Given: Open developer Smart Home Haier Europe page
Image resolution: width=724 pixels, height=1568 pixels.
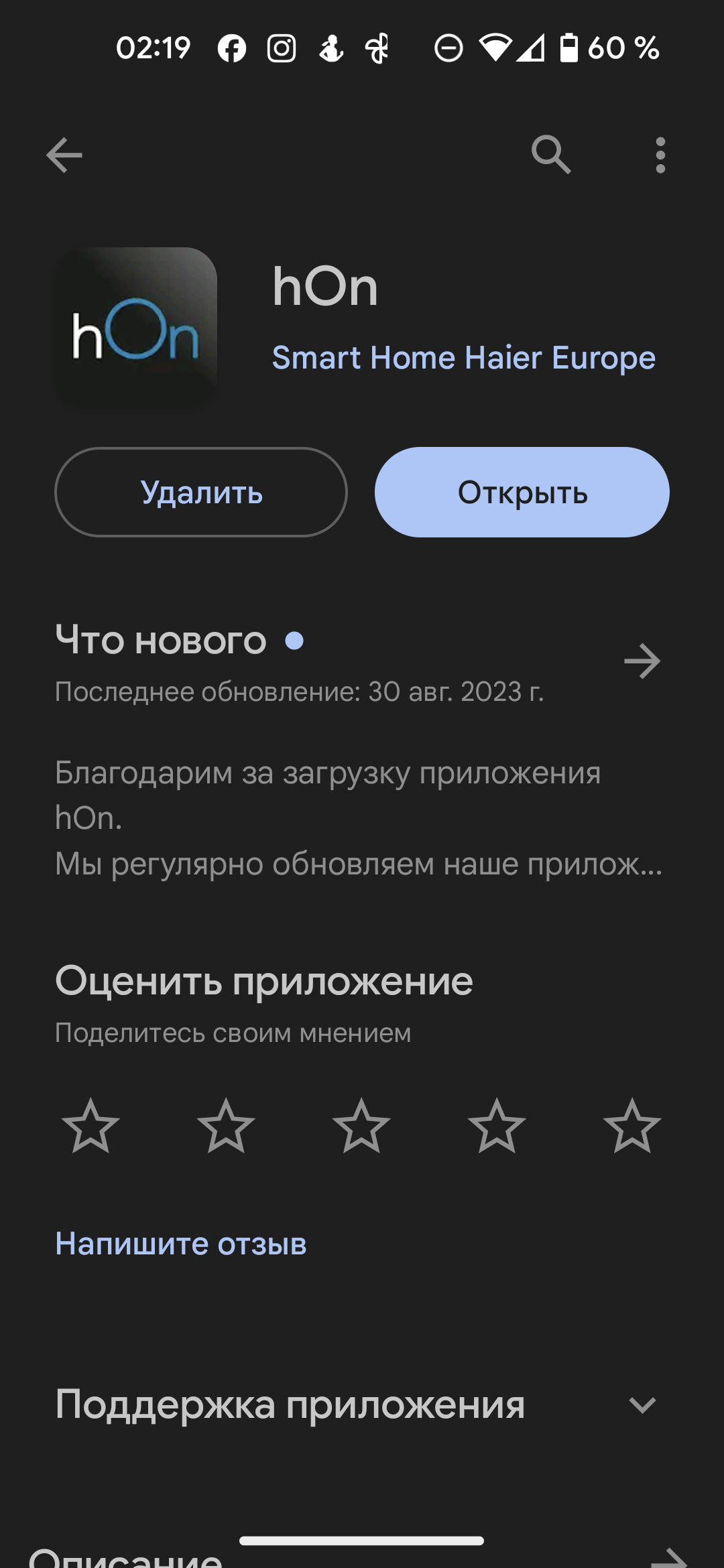Looking at the screenshot, I should tap(463, 358).
